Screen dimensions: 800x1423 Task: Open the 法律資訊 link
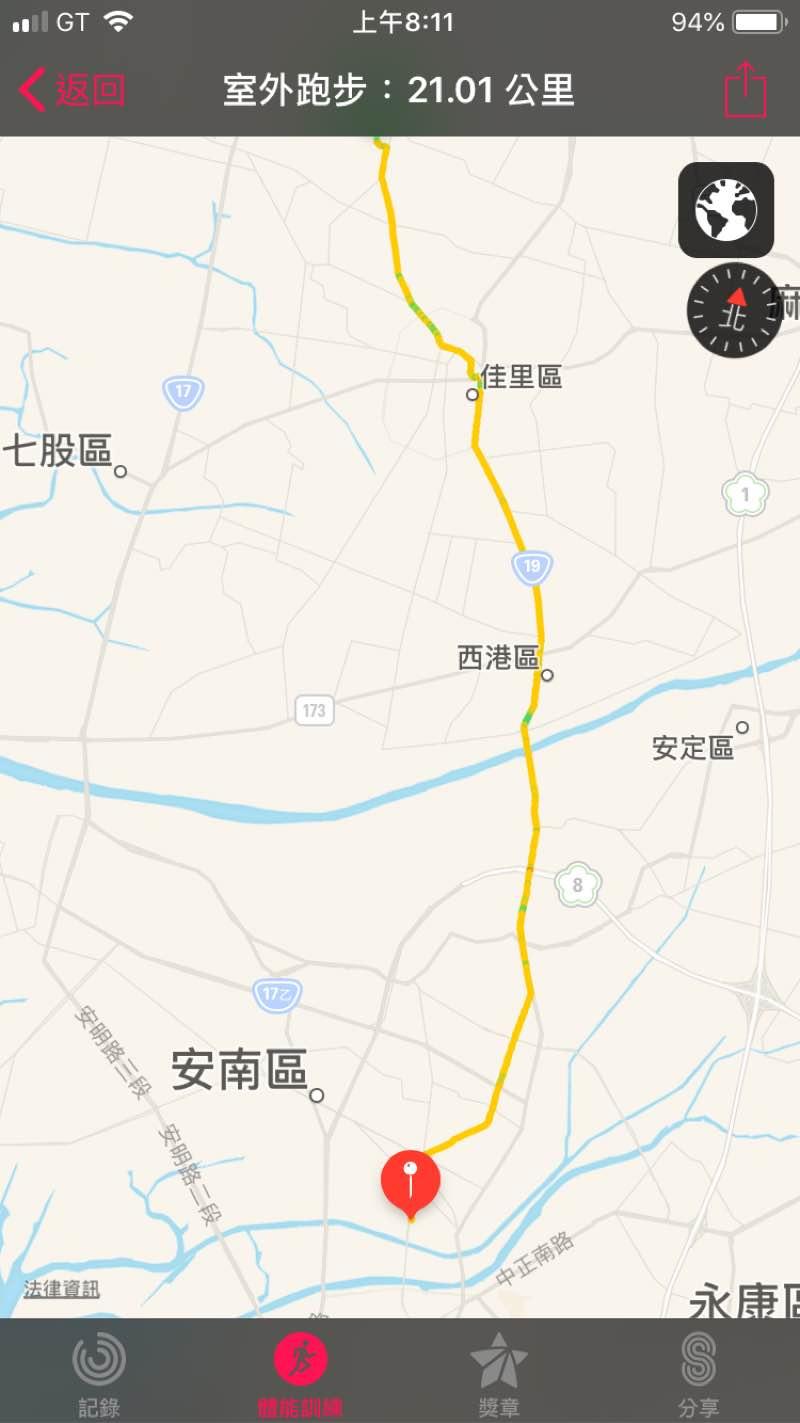[62, 1290]
